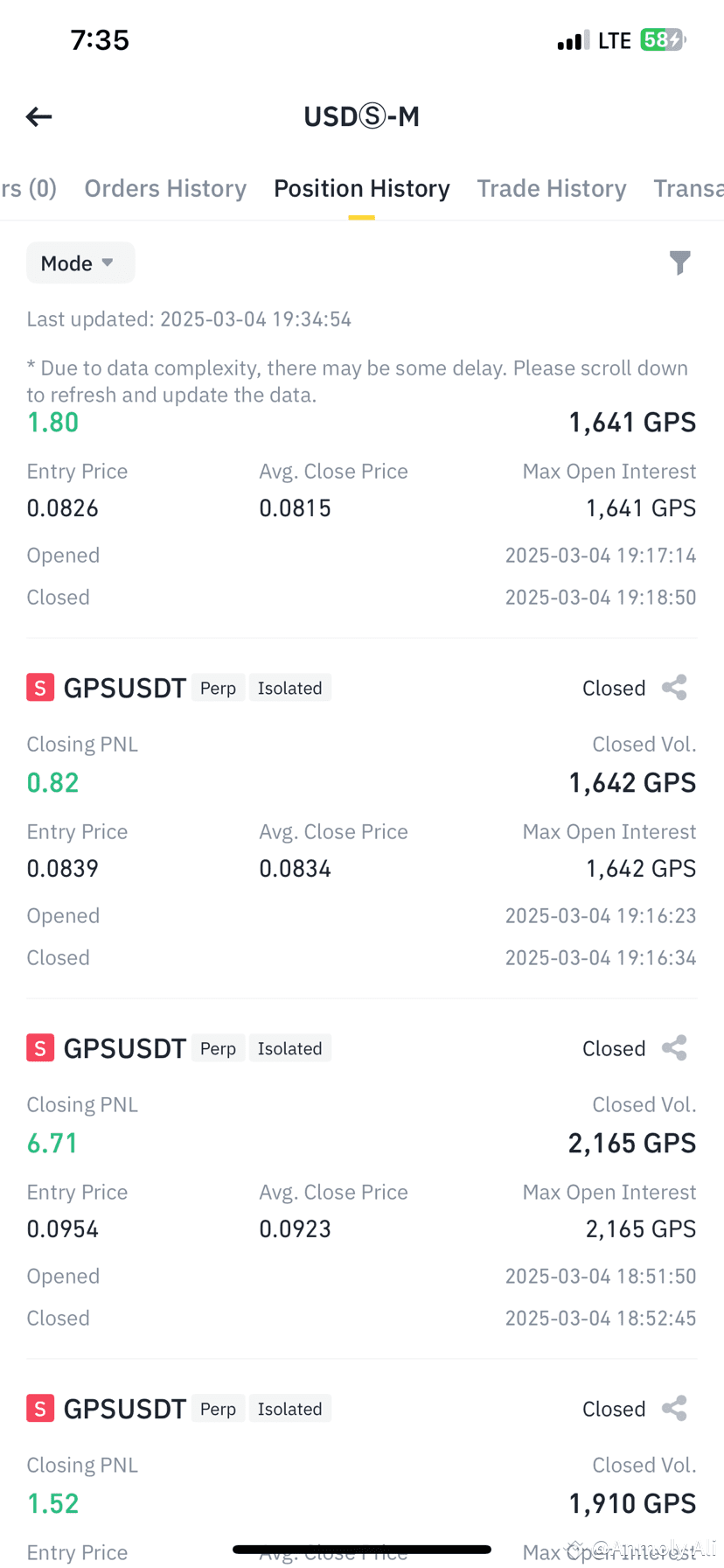
Task: Open the filter funnel icon
Action: [679, 262]
